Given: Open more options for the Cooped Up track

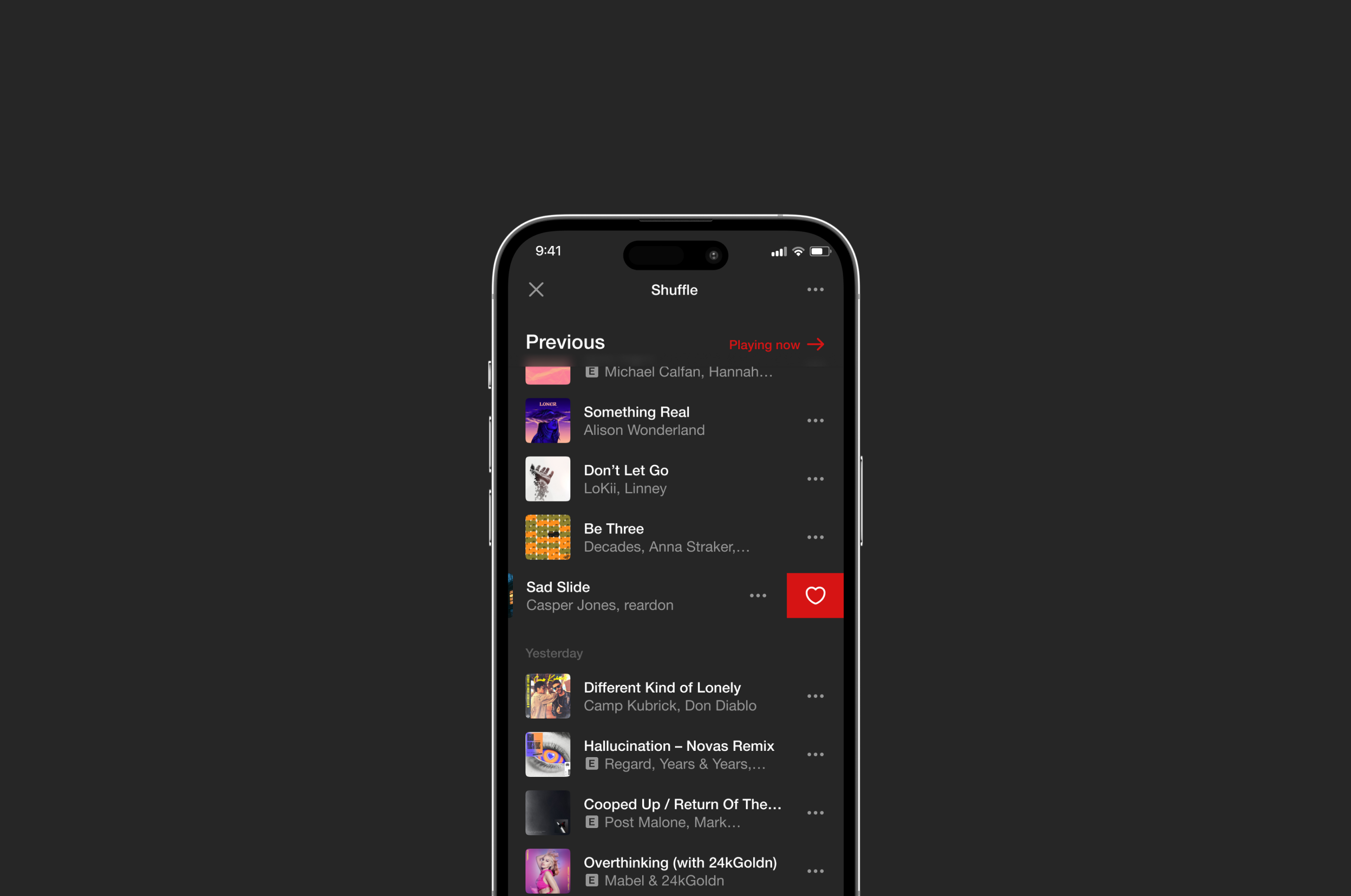Looking at the screenshot, I should [815, 813].
